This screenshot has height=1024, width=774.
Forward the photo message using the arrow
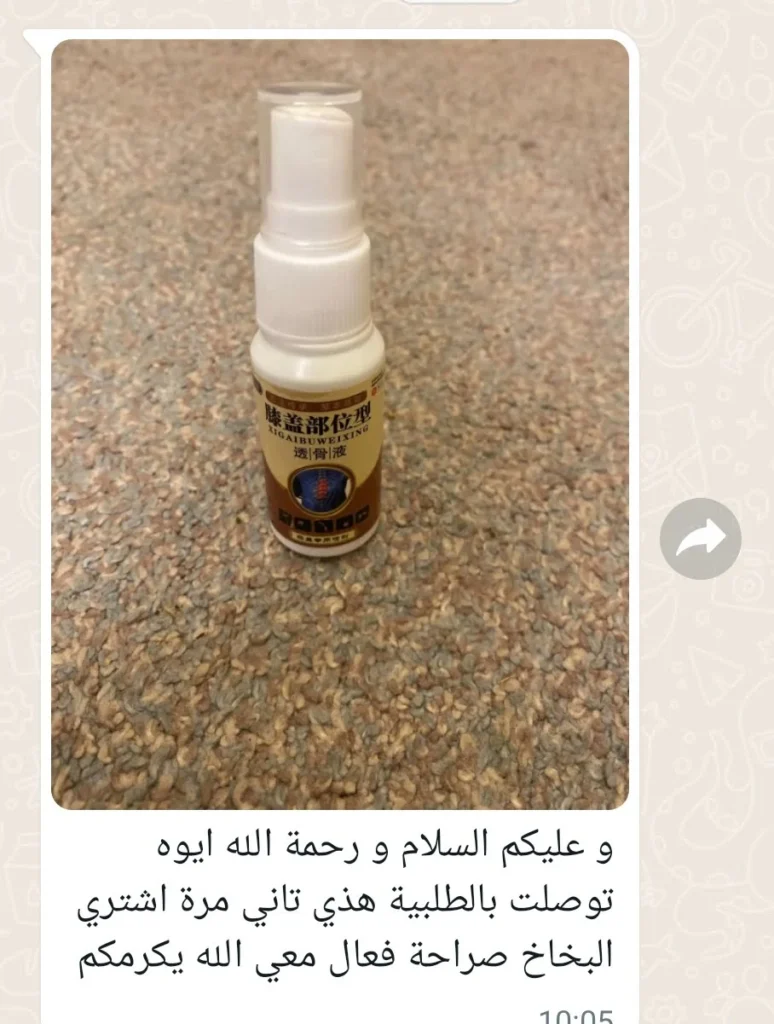point(700,539)
